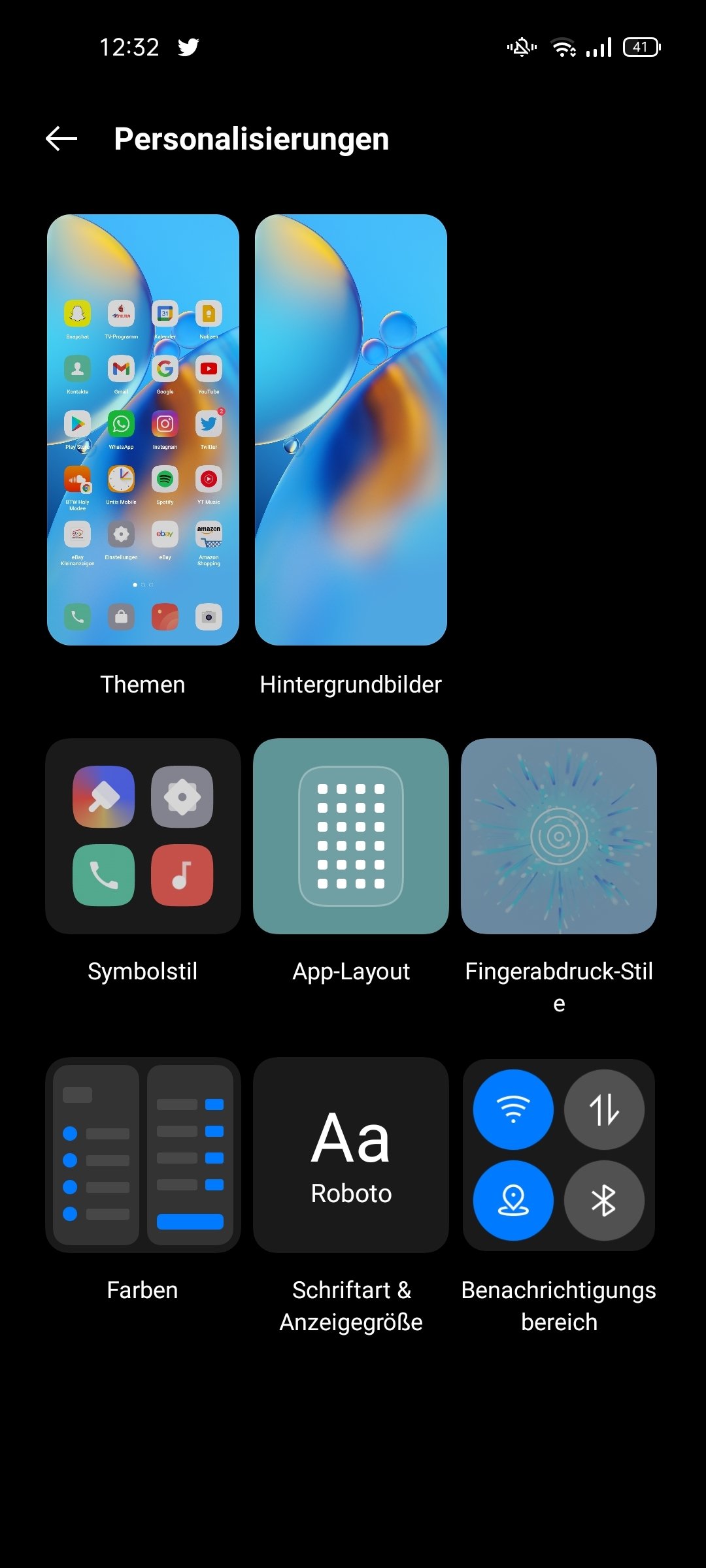Open the Farben settings
706x1568 pixels.
(143, 1155)
